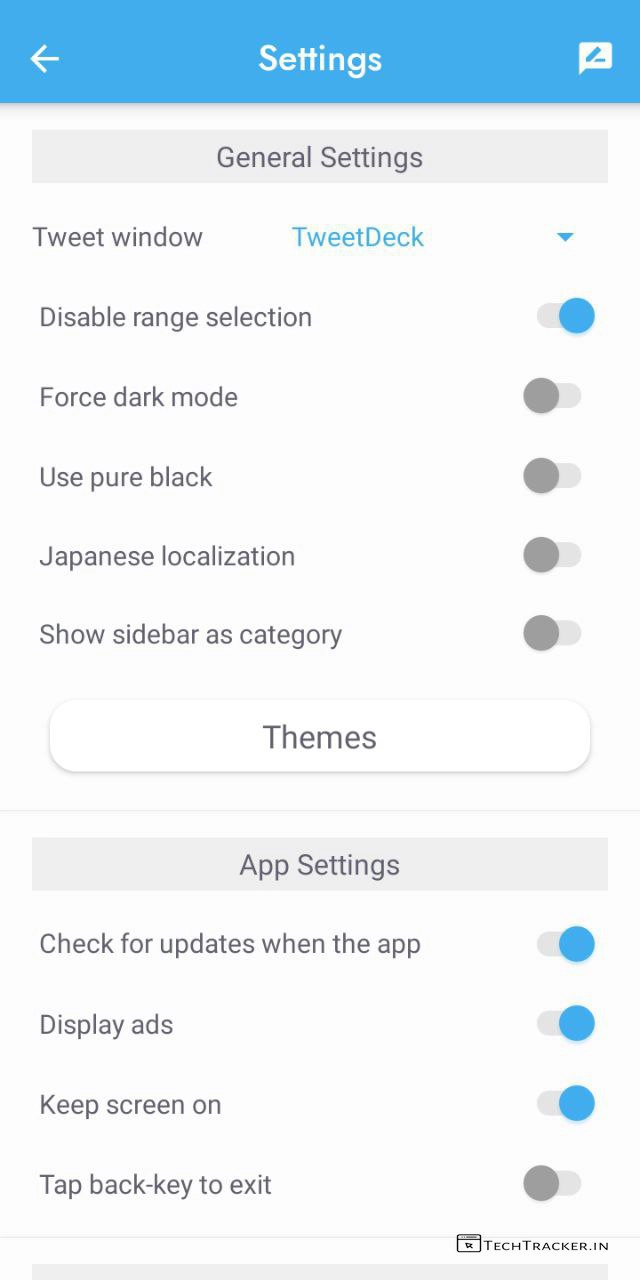Enable Tap back-key to exit

click(552, 1184)
